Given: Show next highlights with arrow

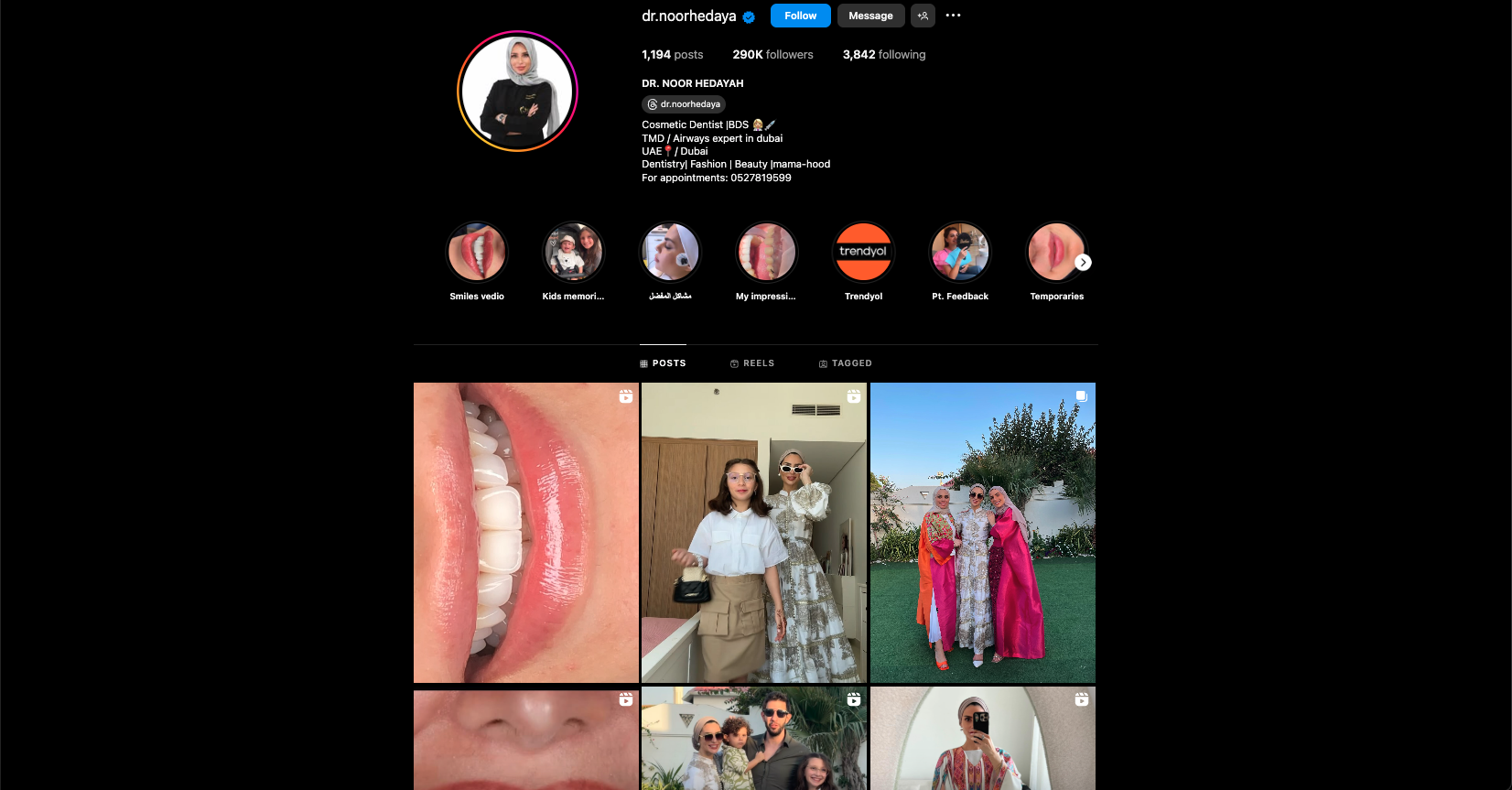Looking at the screenshot, I should [1083, 263].
